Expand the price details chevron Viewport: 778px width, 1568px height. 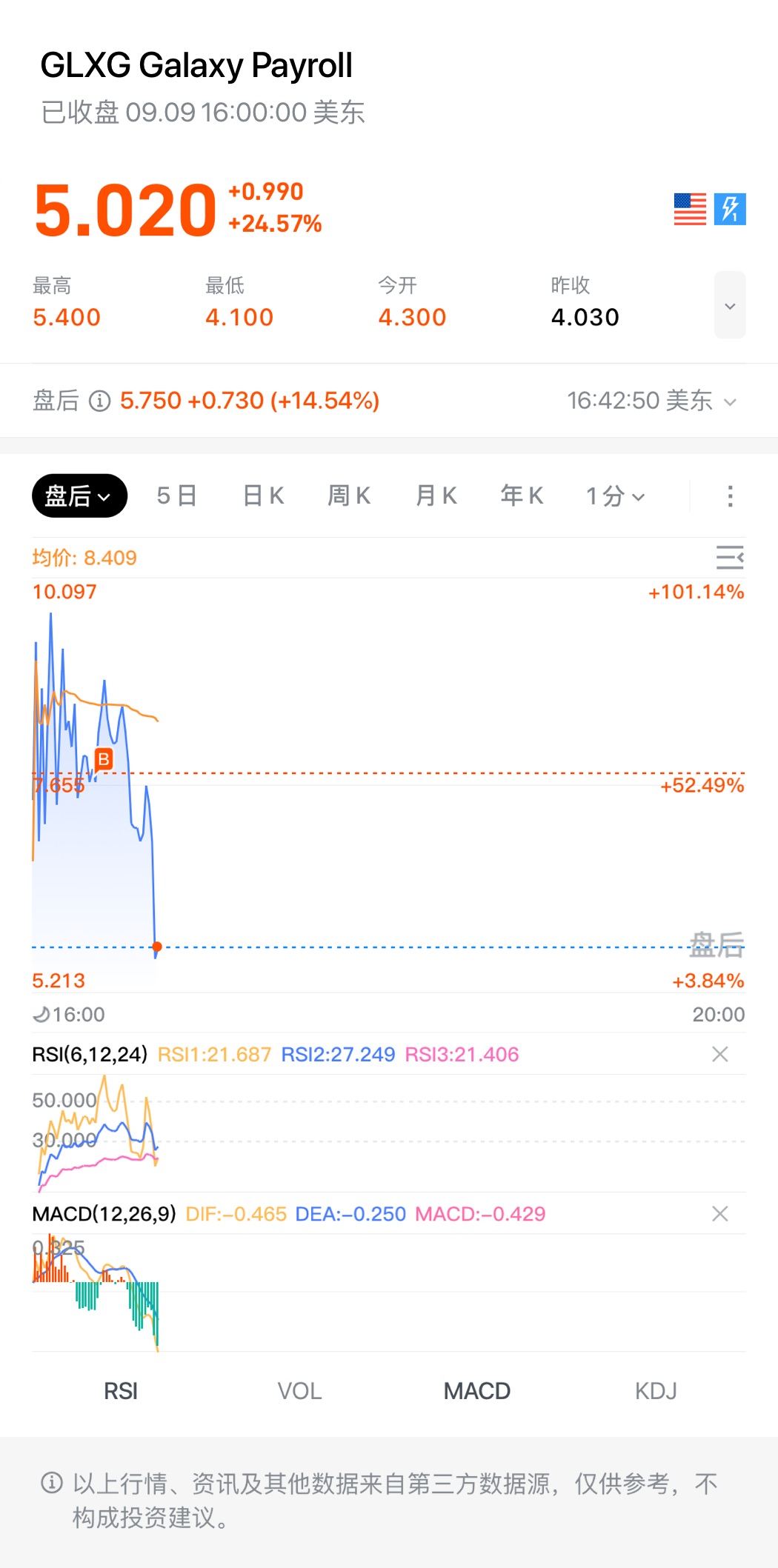tap(730, 305)
